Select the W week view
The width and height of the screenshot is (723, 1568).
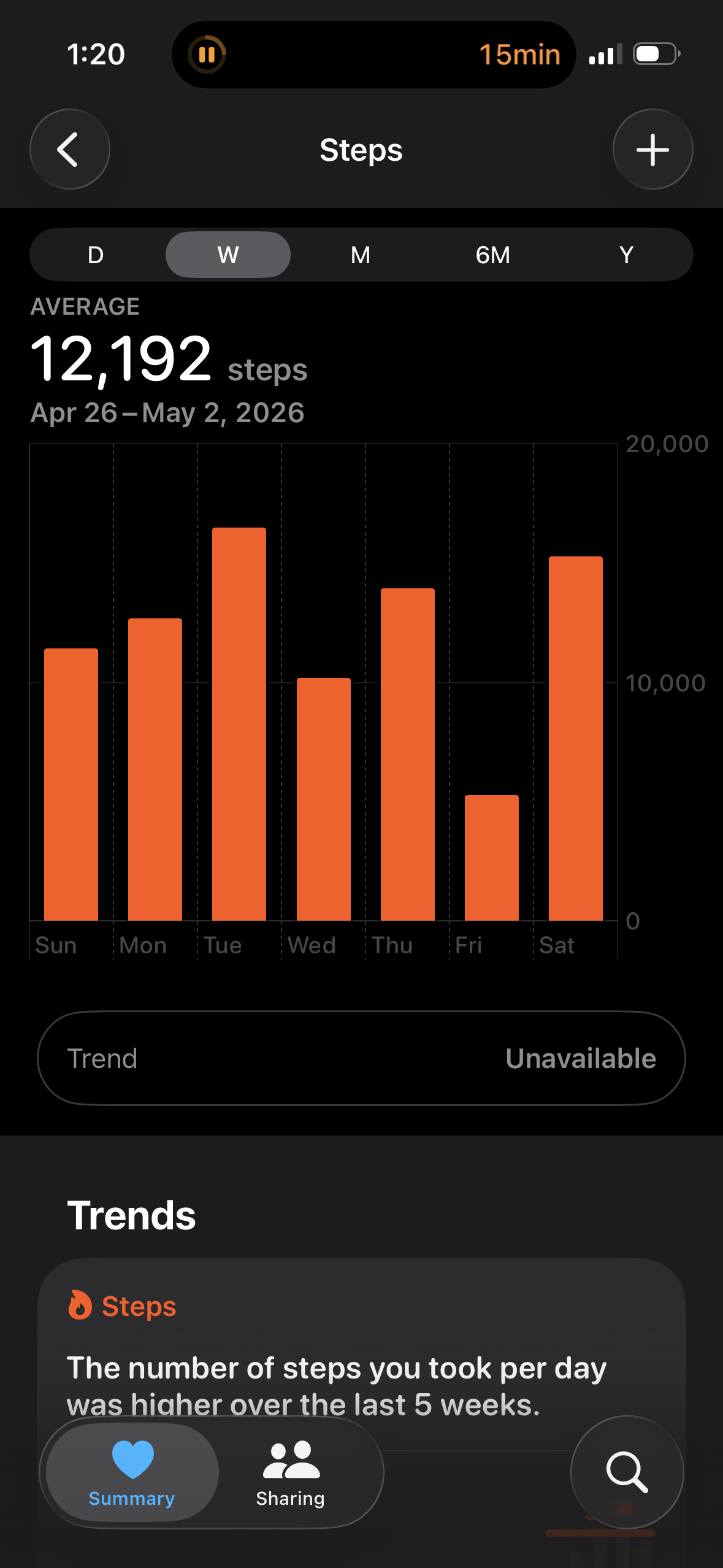(228, 255)
